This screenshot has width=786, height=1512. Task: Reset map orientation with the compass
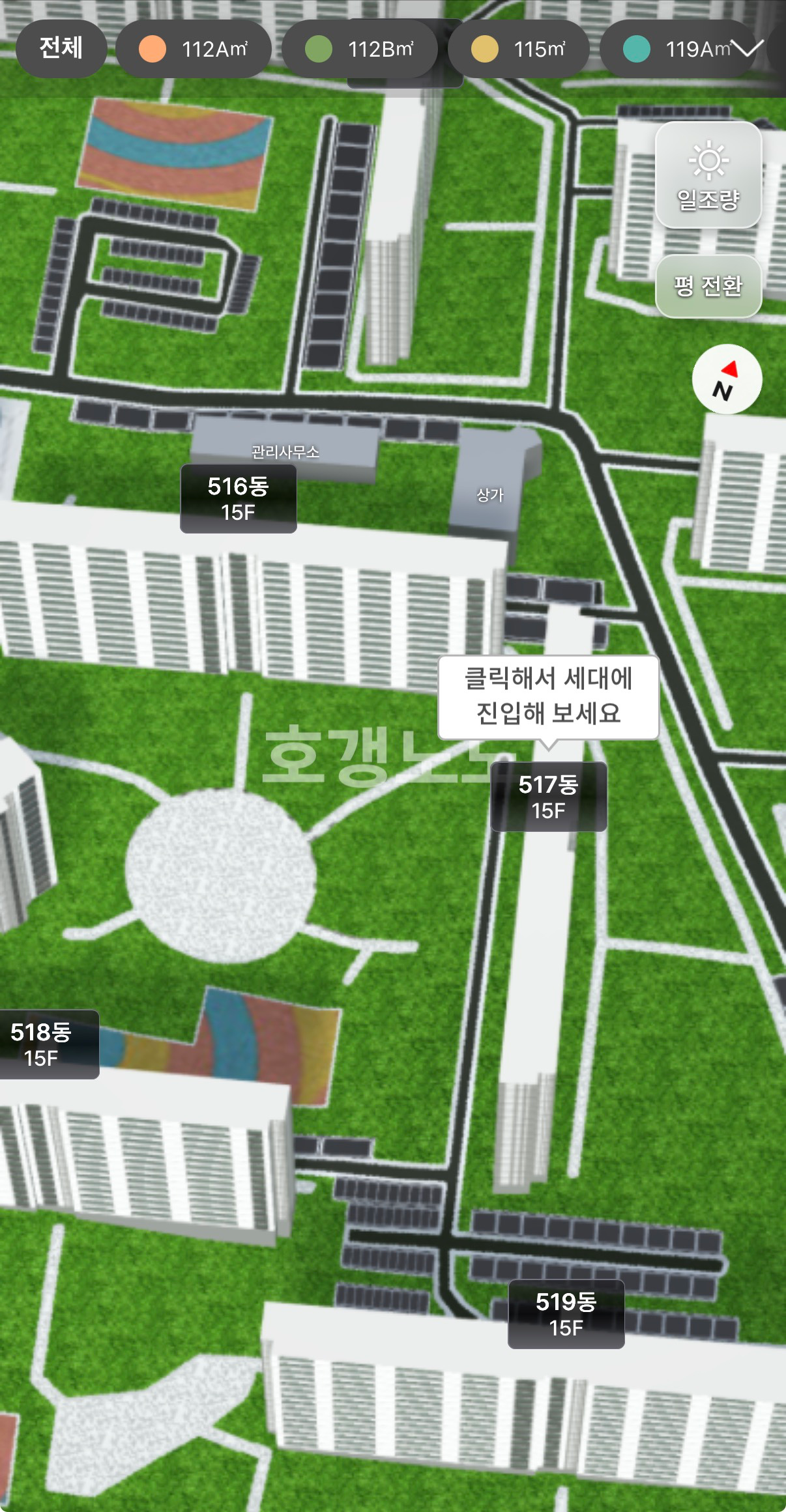pyautogui.click(x=727, y=379)
